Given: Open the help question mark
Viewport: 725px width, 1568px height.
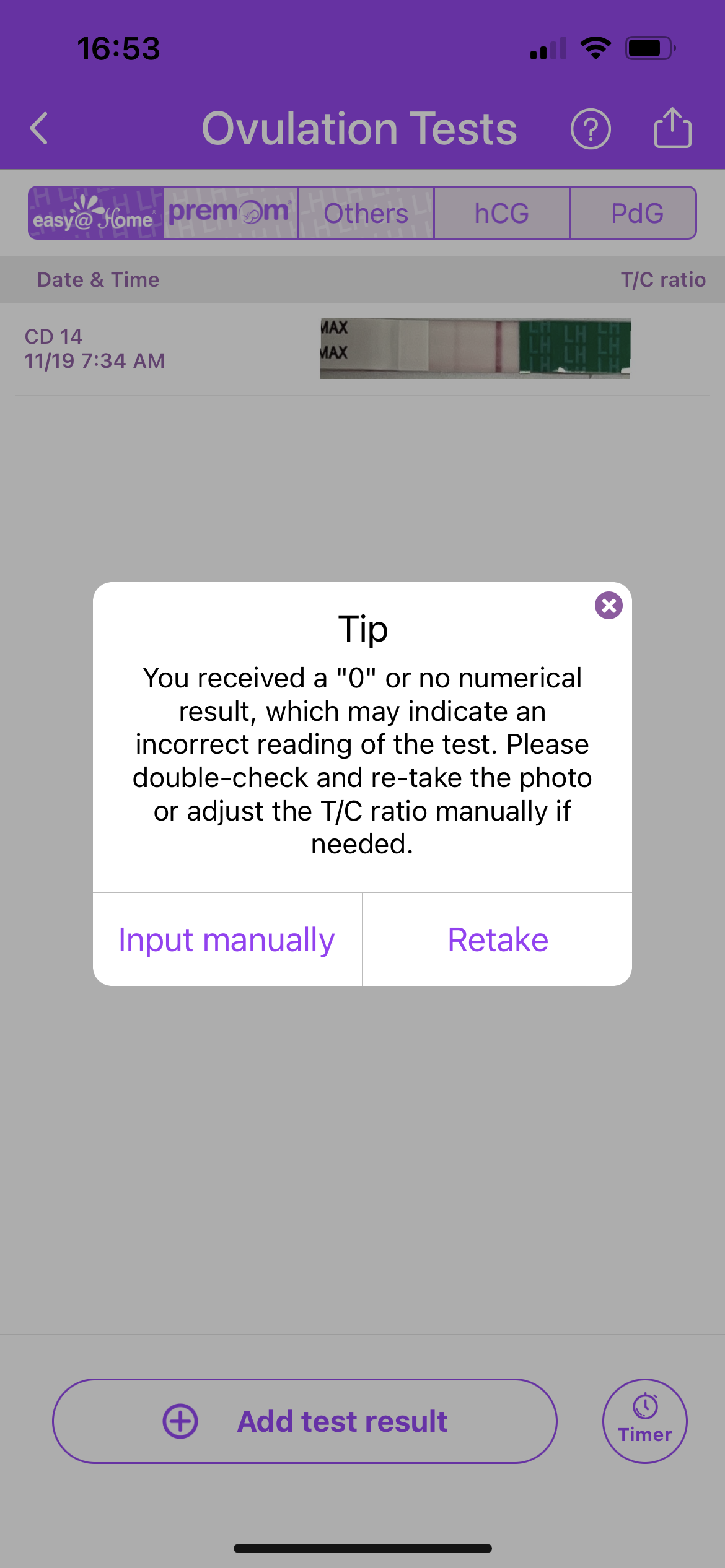Looking at the screenshot, I should point(590,129).
